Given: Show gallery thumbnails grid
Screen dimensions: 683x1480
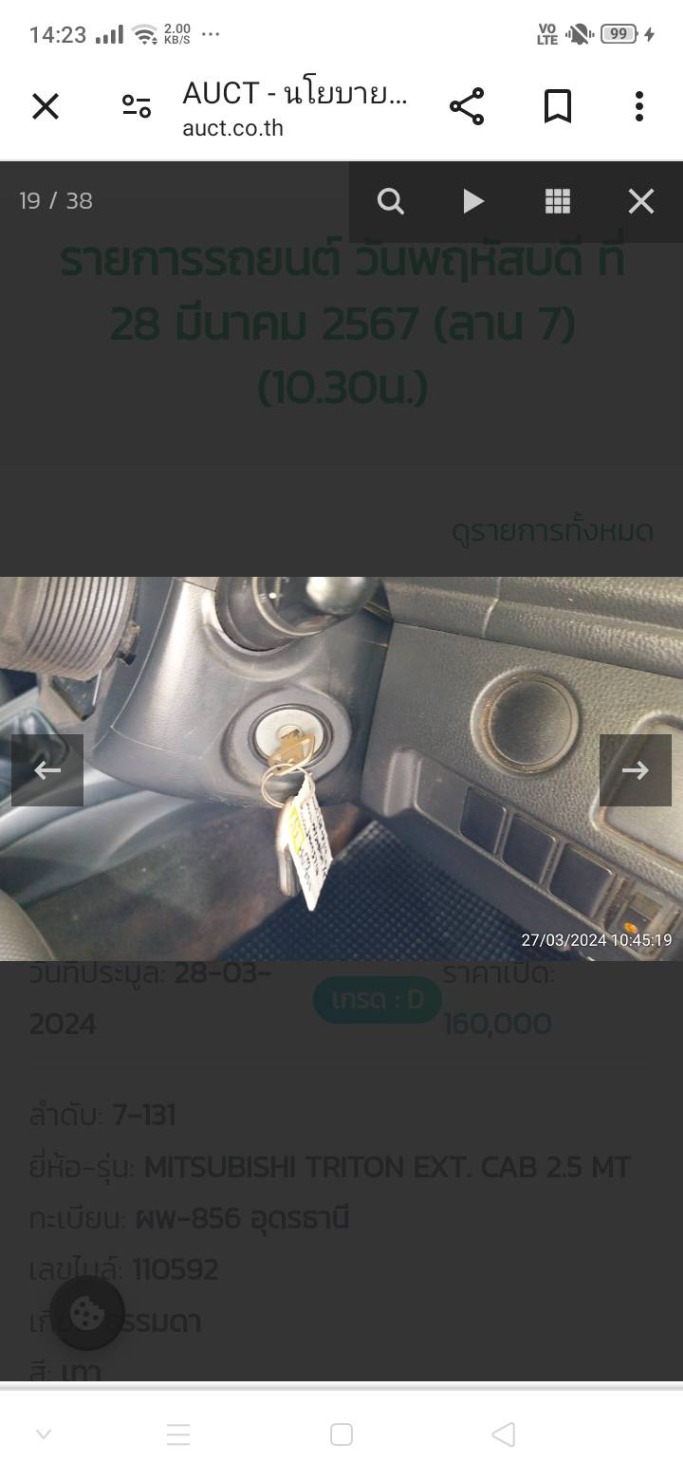Looking at the screenshot, I should click(557, 201).
